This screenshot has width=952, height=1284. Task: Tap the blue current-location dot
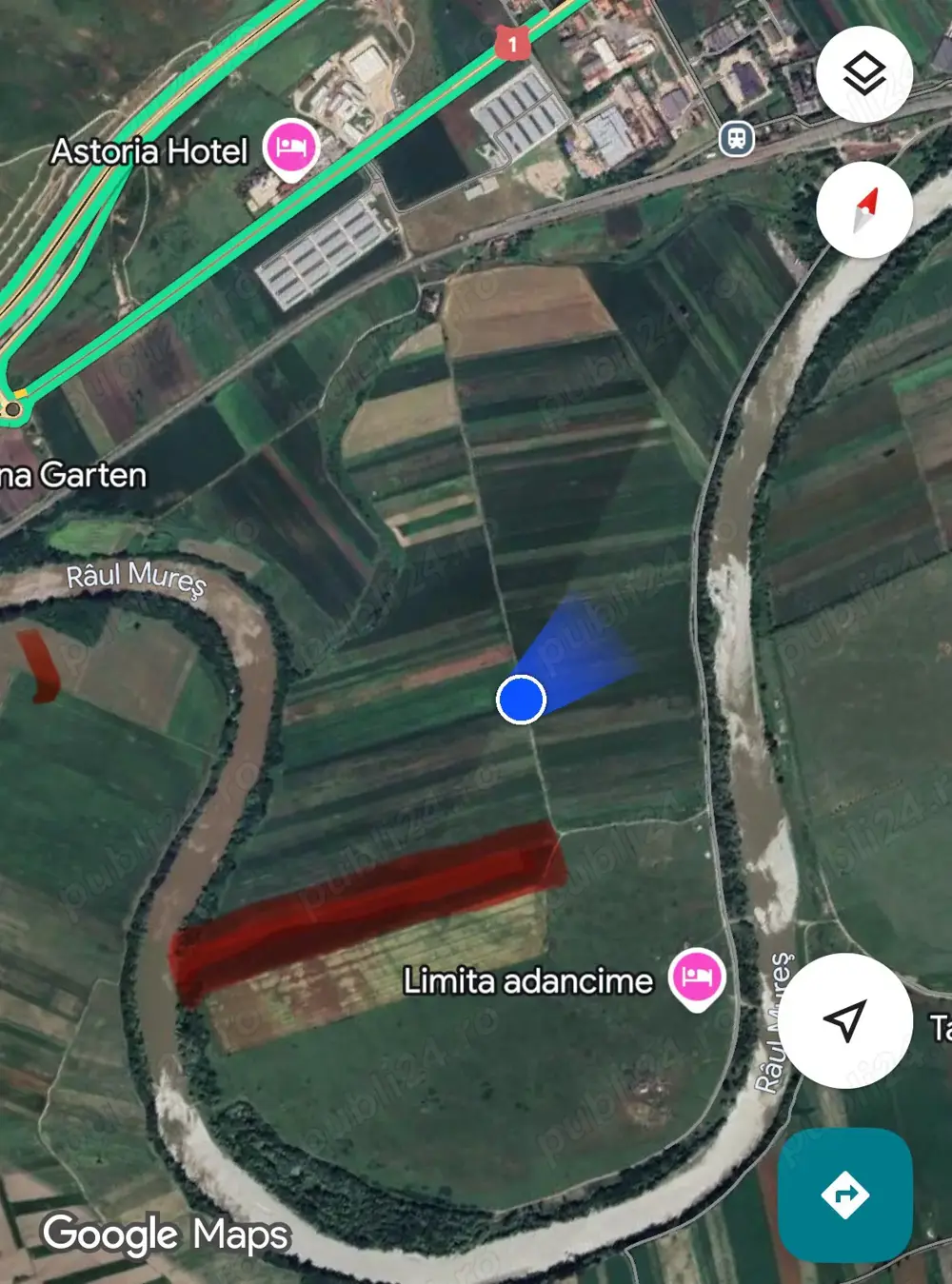tap(520, 700)
